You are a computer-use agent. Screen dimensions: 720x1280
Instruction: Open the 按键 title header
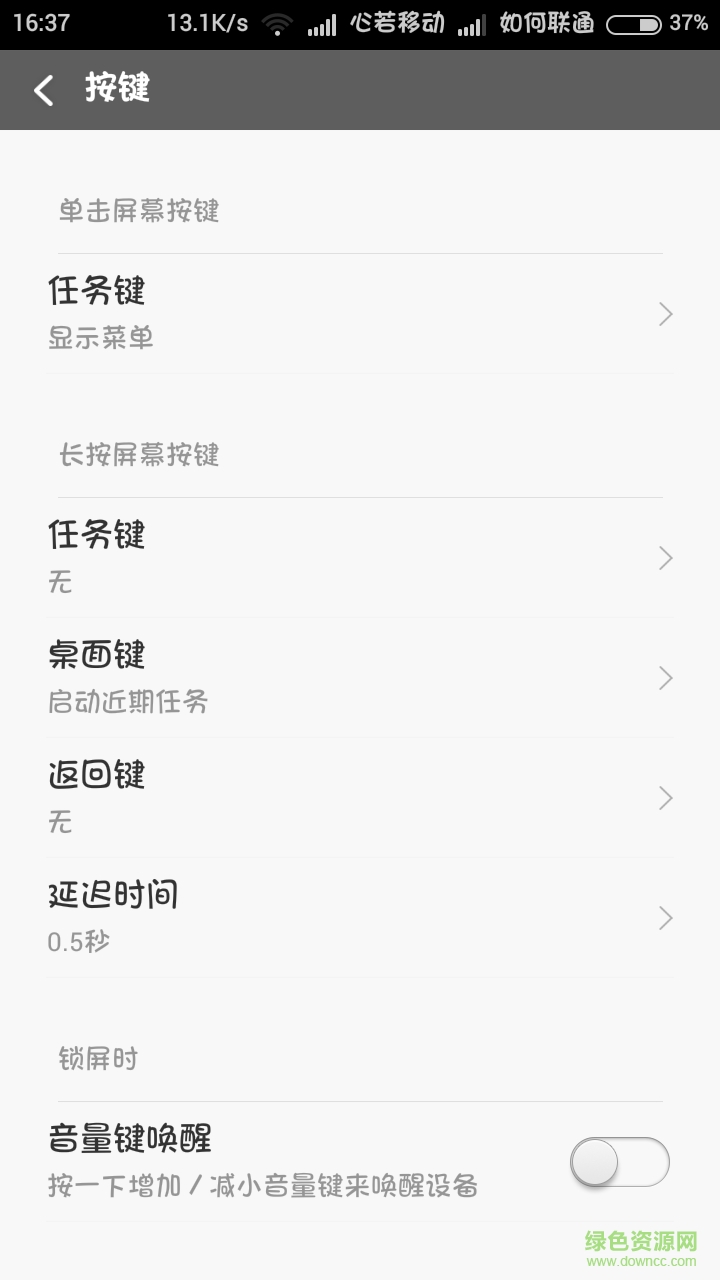pos(118,89)
